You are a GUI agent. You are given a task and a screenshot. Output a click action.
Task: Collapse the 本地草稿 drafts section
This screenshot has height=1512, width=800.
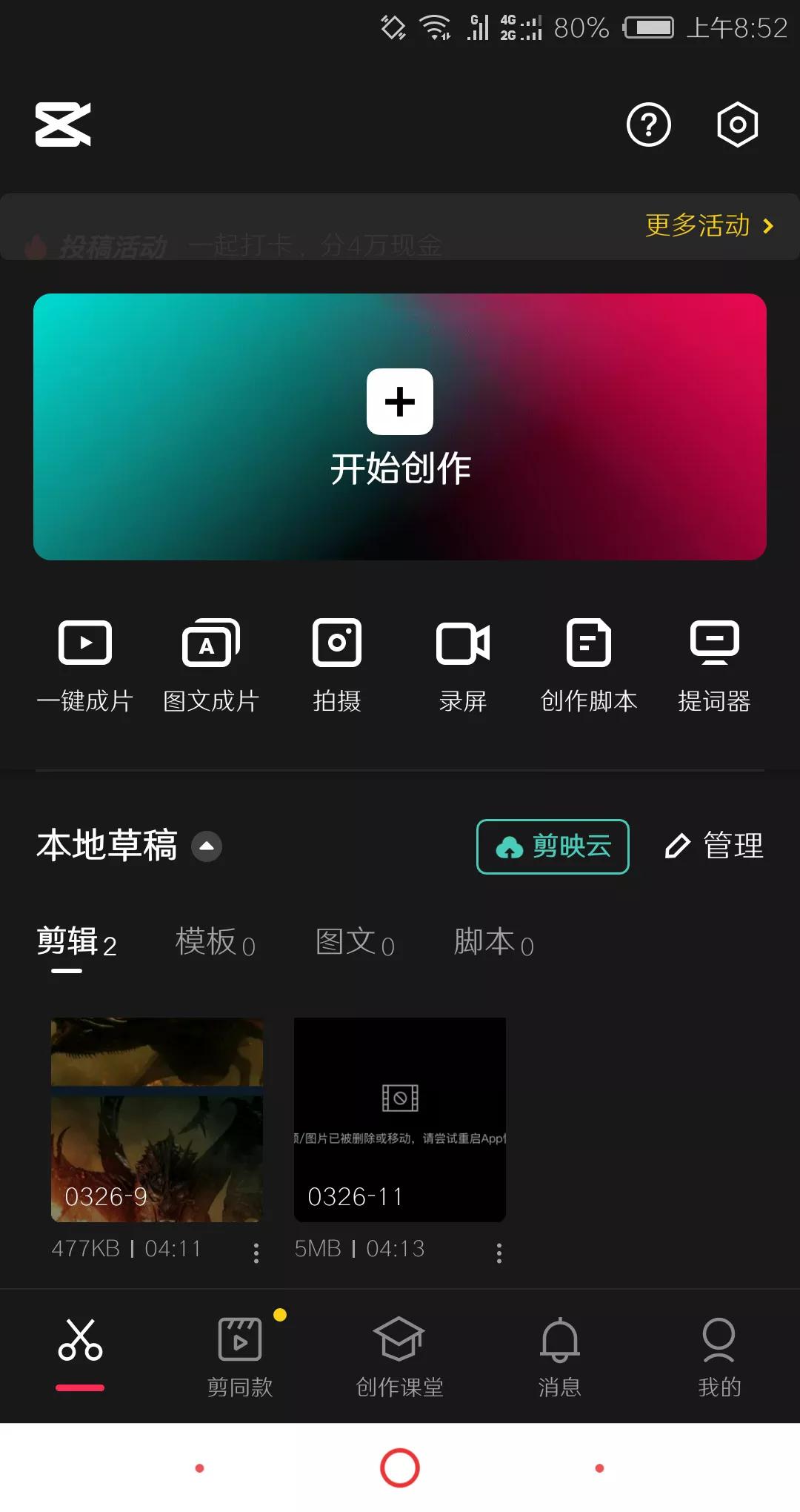206,846
